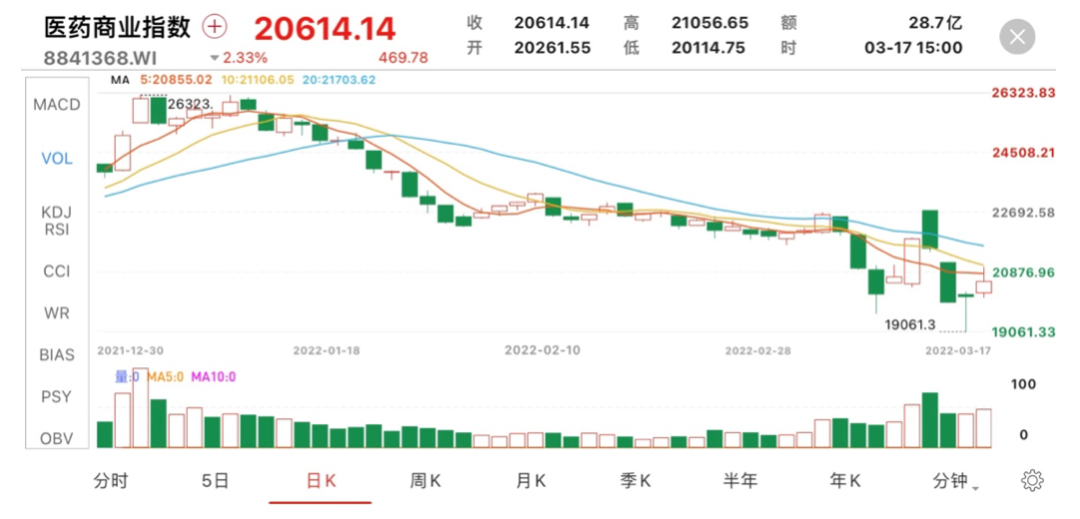The image size is (1080, 519).
Task: Select the MACD indicator
Action: 56,105
